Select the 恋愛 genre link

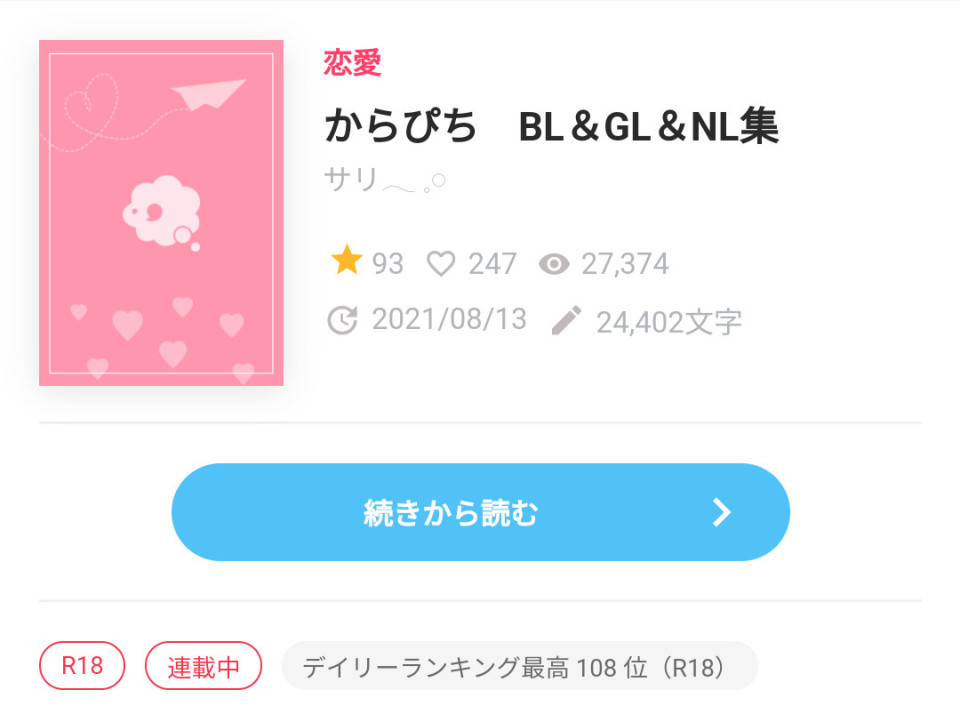352,63
